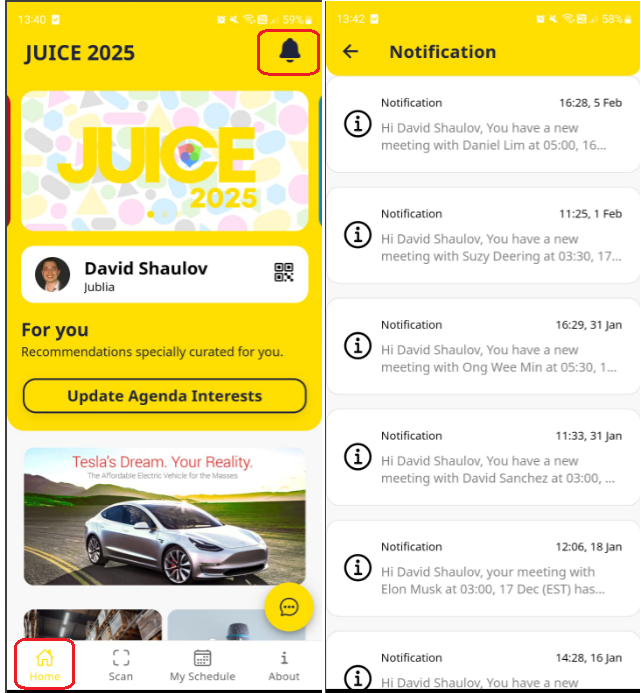
Task: Switch to the Home tab
Action: (x=44, y=665)
